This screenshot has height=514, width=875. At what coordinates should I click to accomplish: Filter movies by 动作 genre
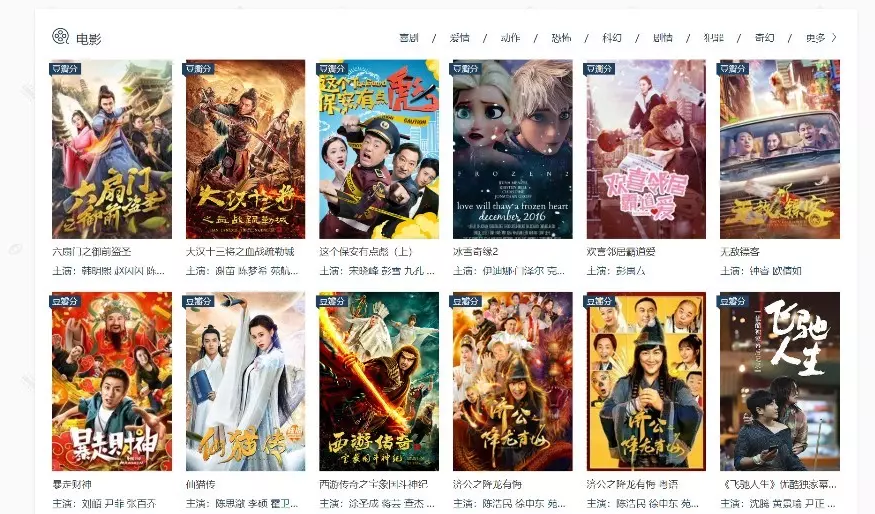(x=510, y=38)
